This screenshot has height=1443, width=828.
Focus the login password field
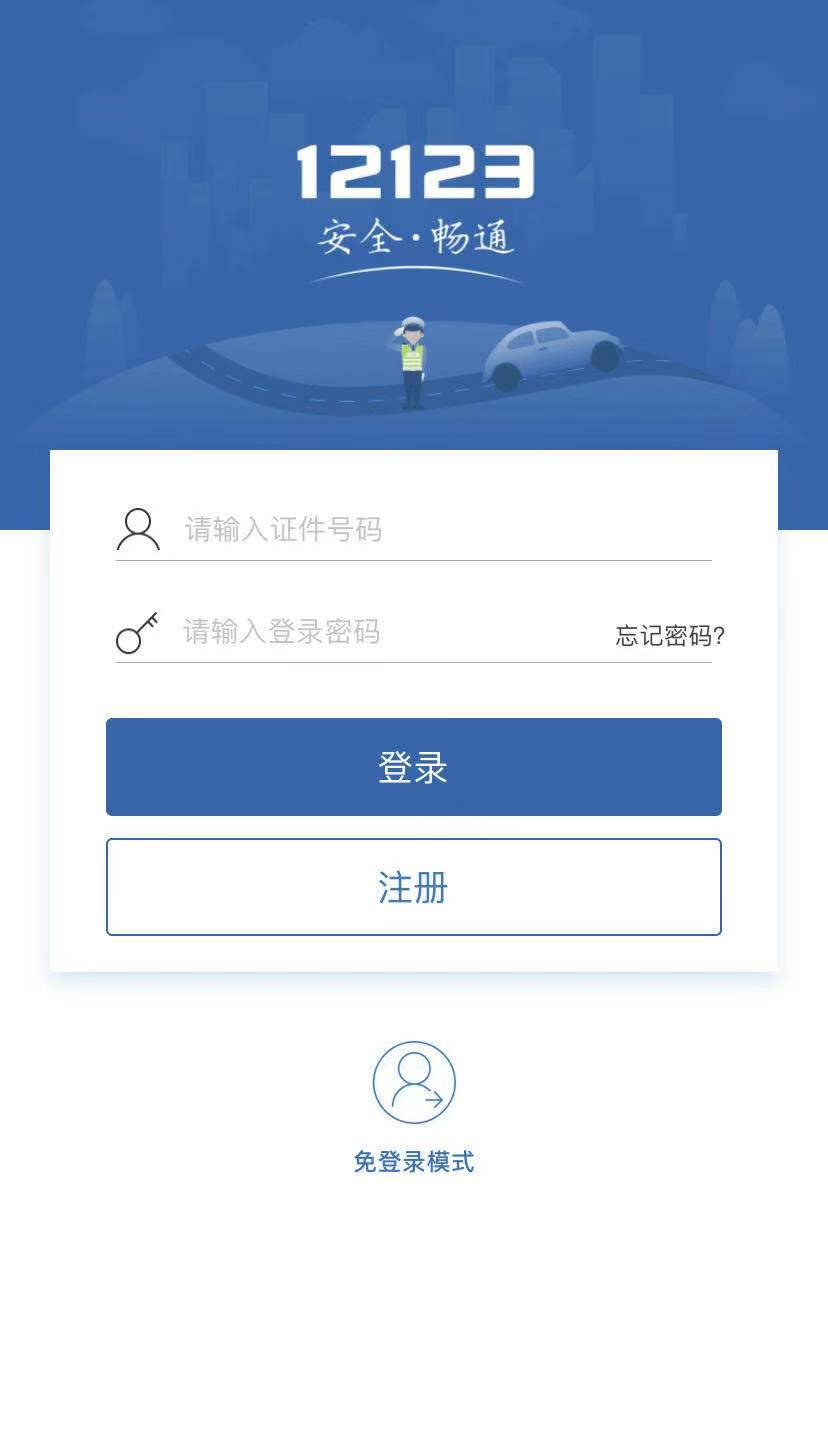tap(390, 632)
